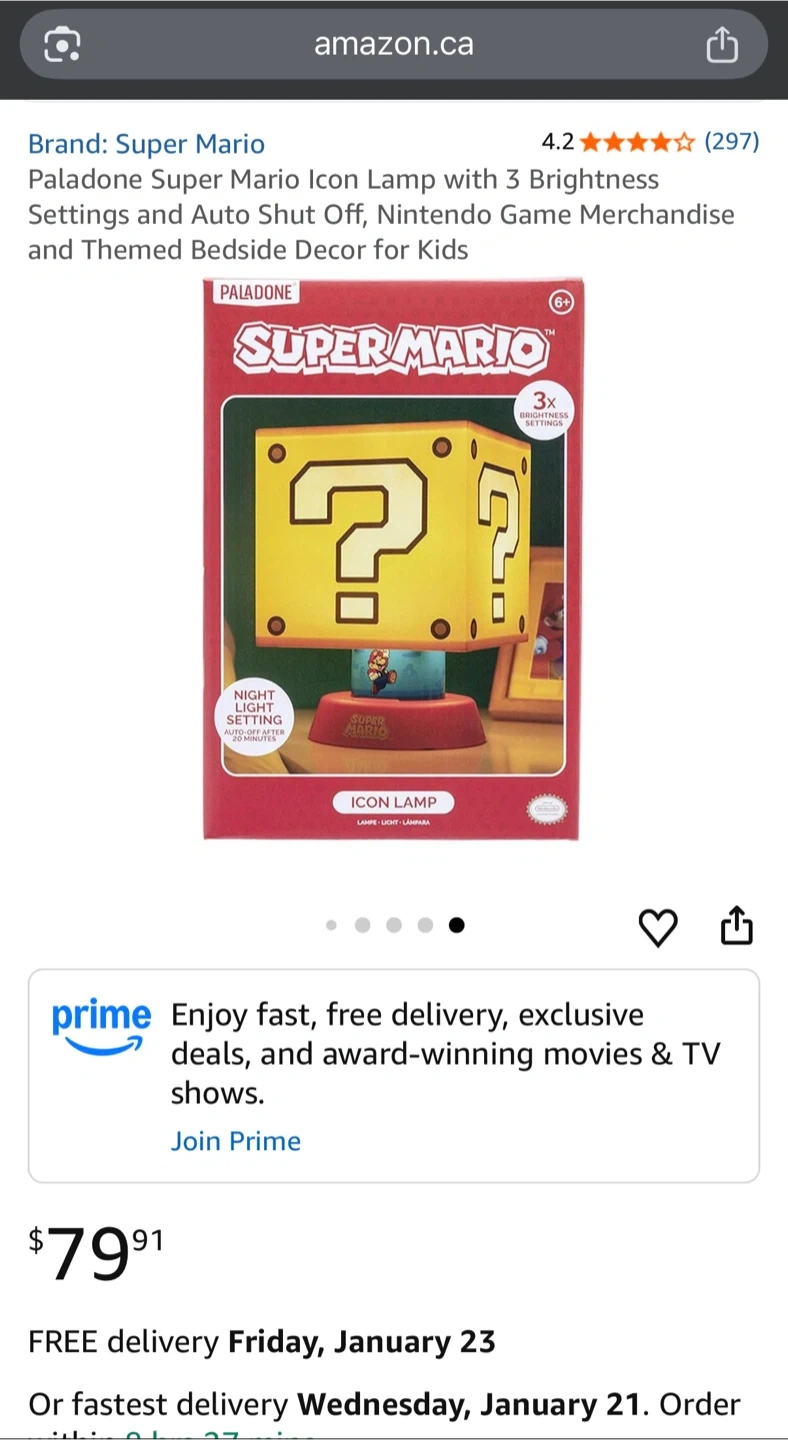Share this product listing
This screenshot has height=1440, width=788.
(x=736, y=926)
